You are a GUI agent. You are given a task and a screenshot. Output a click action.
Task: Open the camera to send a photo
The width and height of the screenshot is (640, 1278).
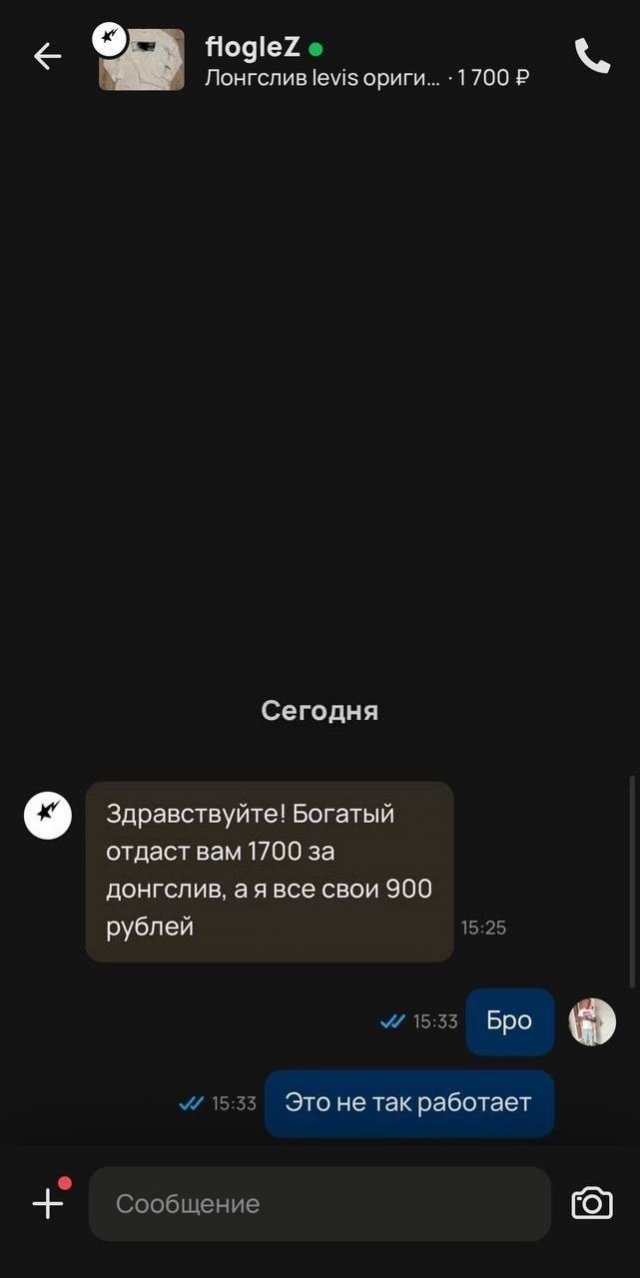591,1203
